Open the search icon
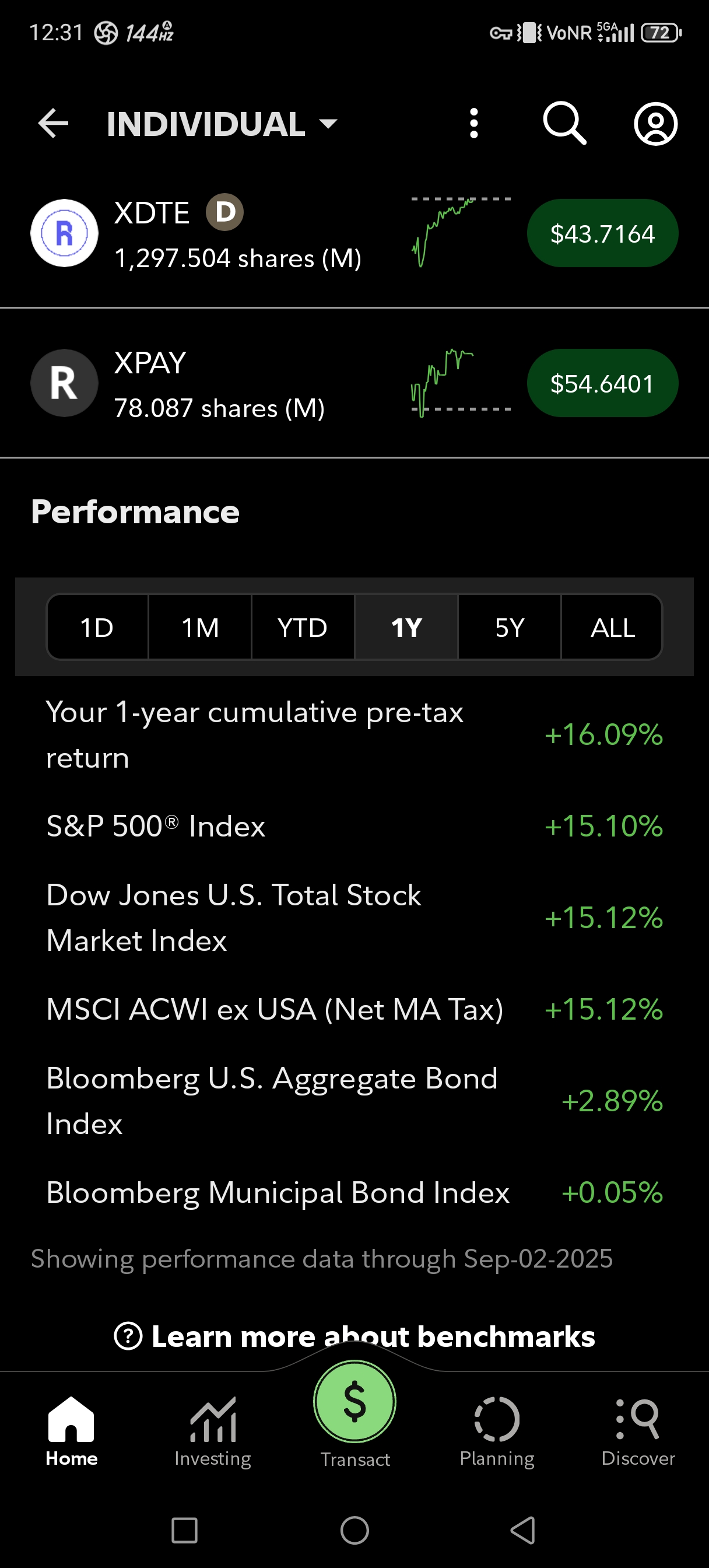 tap(564, 124)
